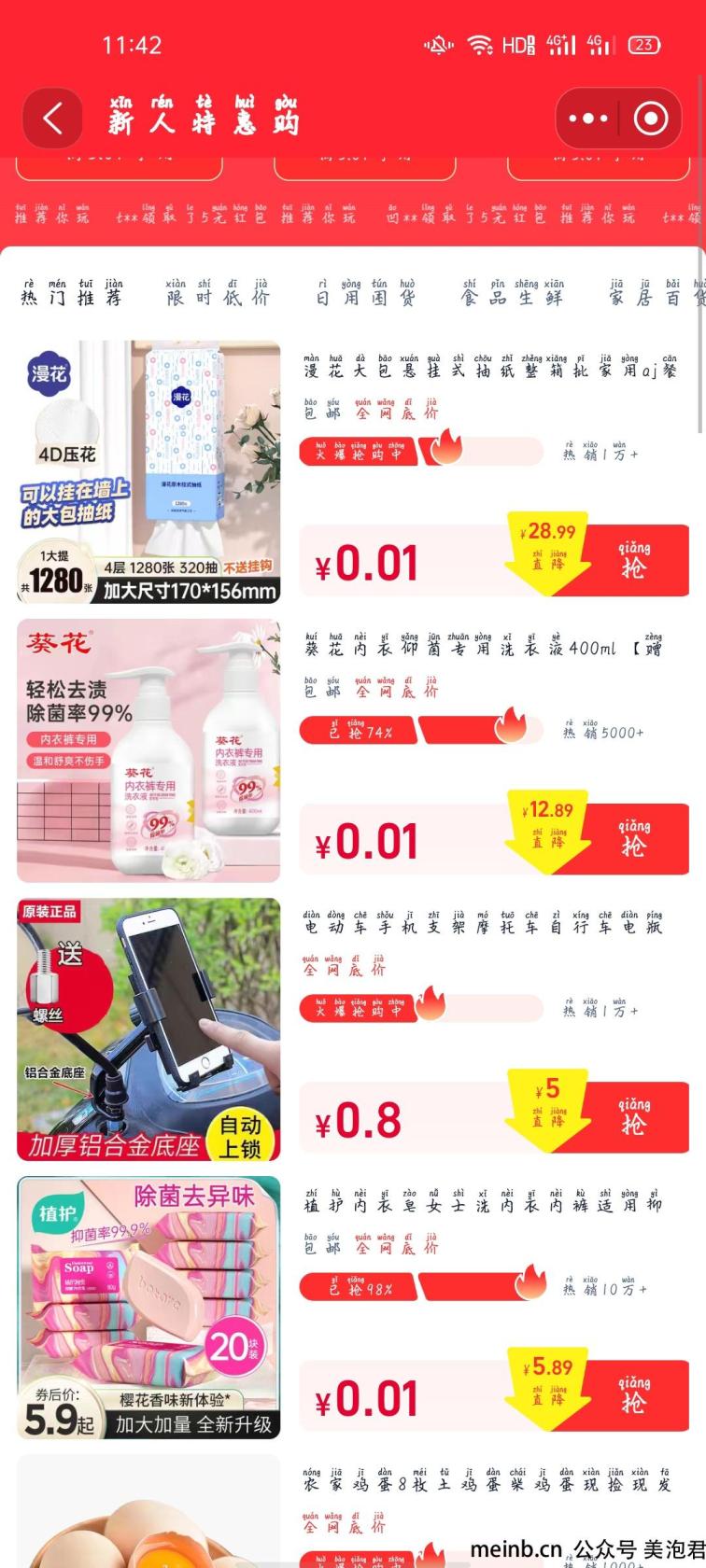Tap 抢 for 植护 soap at ¥0.01
706x1568 pixels.
634,1395
